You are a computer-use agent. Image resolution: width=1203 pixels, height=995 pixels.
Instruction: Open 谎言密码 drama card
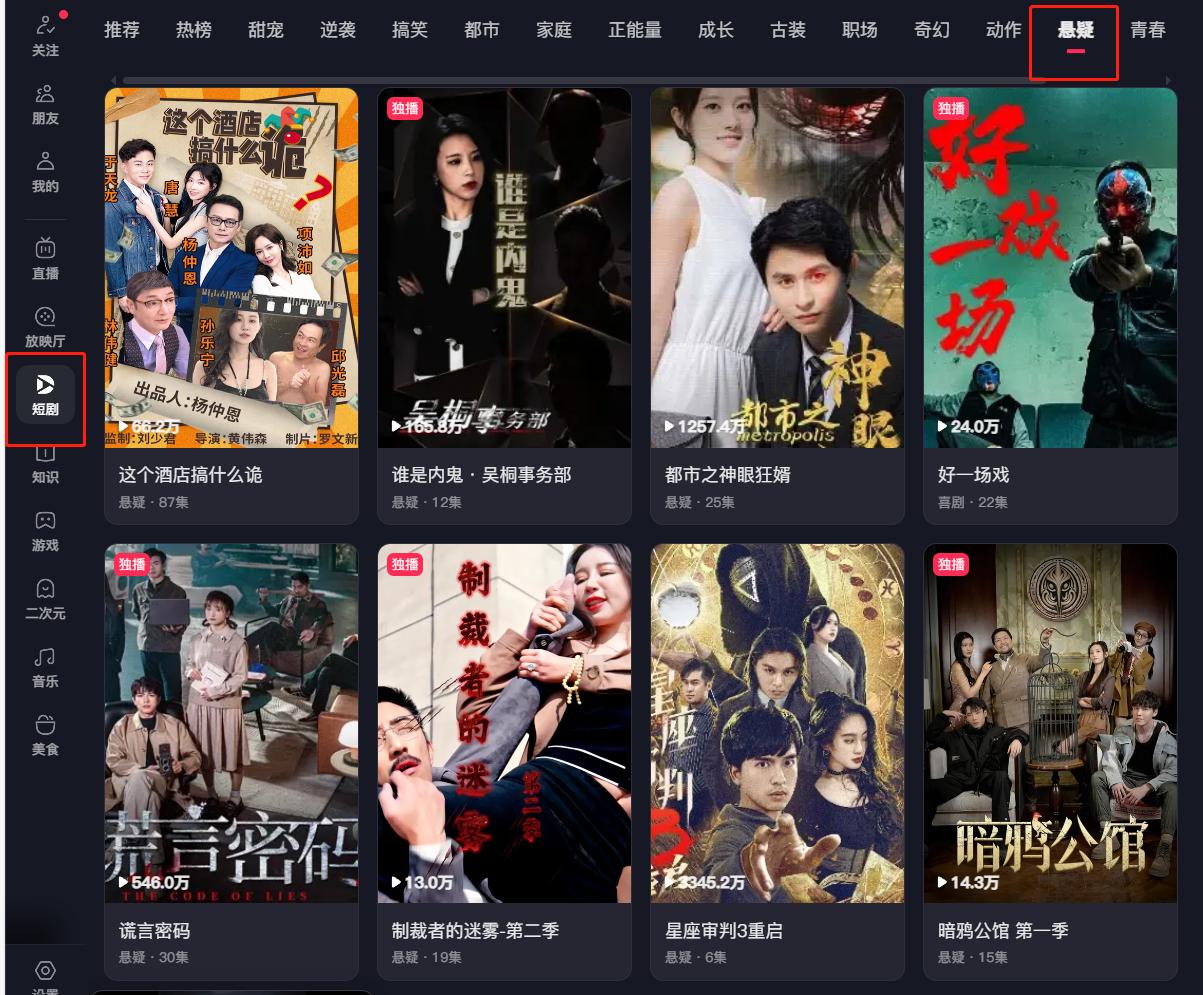point(231,723)
